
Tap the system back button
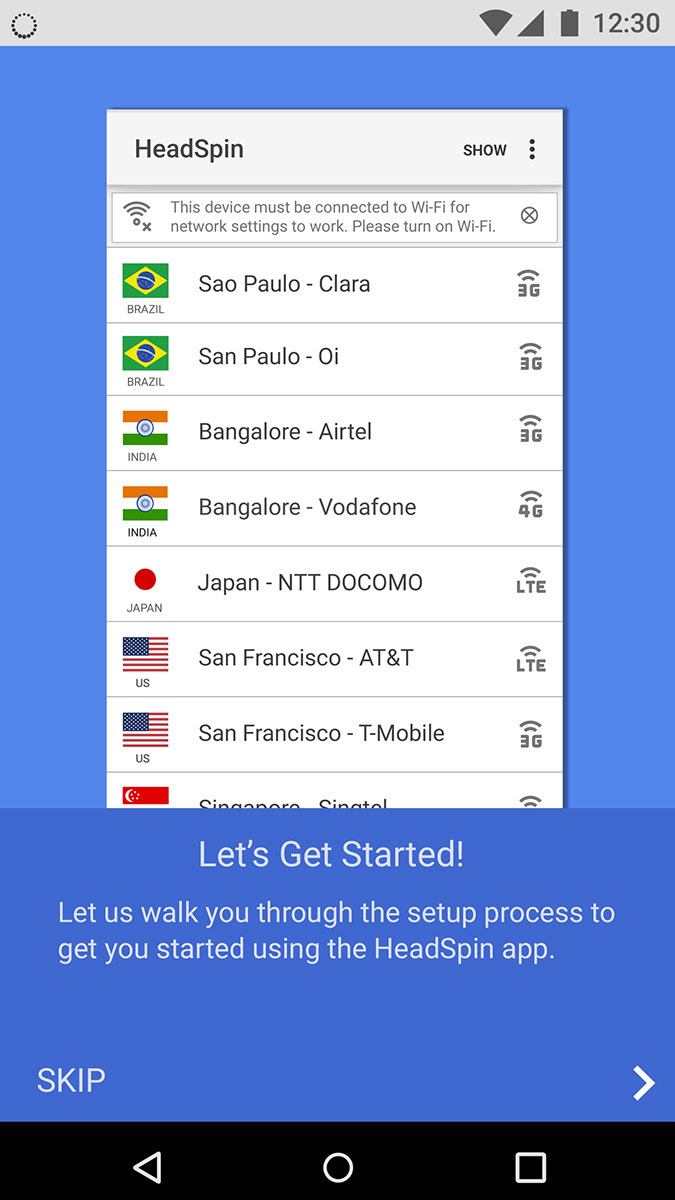click(147, 1166)
